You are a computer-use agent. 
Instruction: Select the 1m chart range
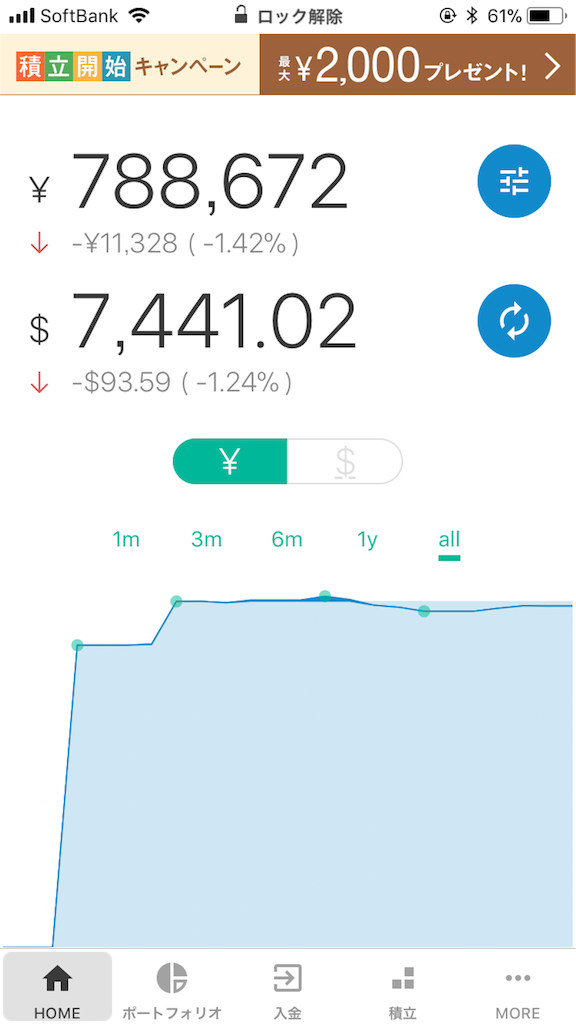click(126, 540)
